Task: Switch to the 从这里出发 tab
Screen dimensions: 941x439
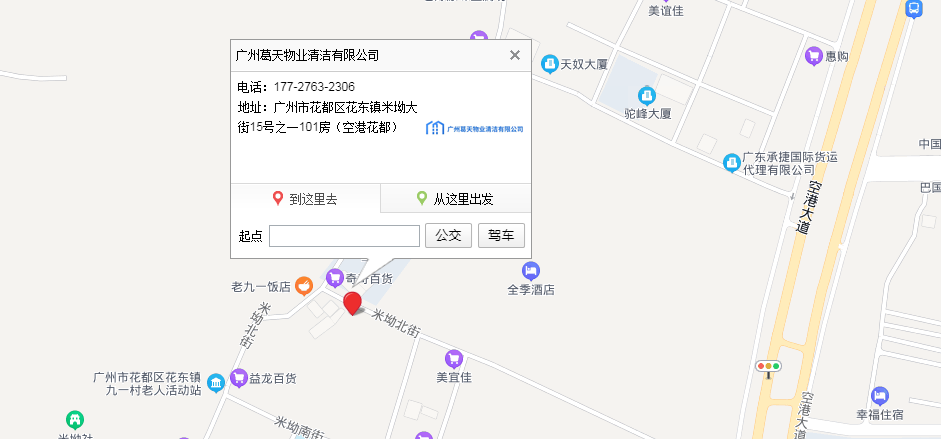Action: [455, 199]
